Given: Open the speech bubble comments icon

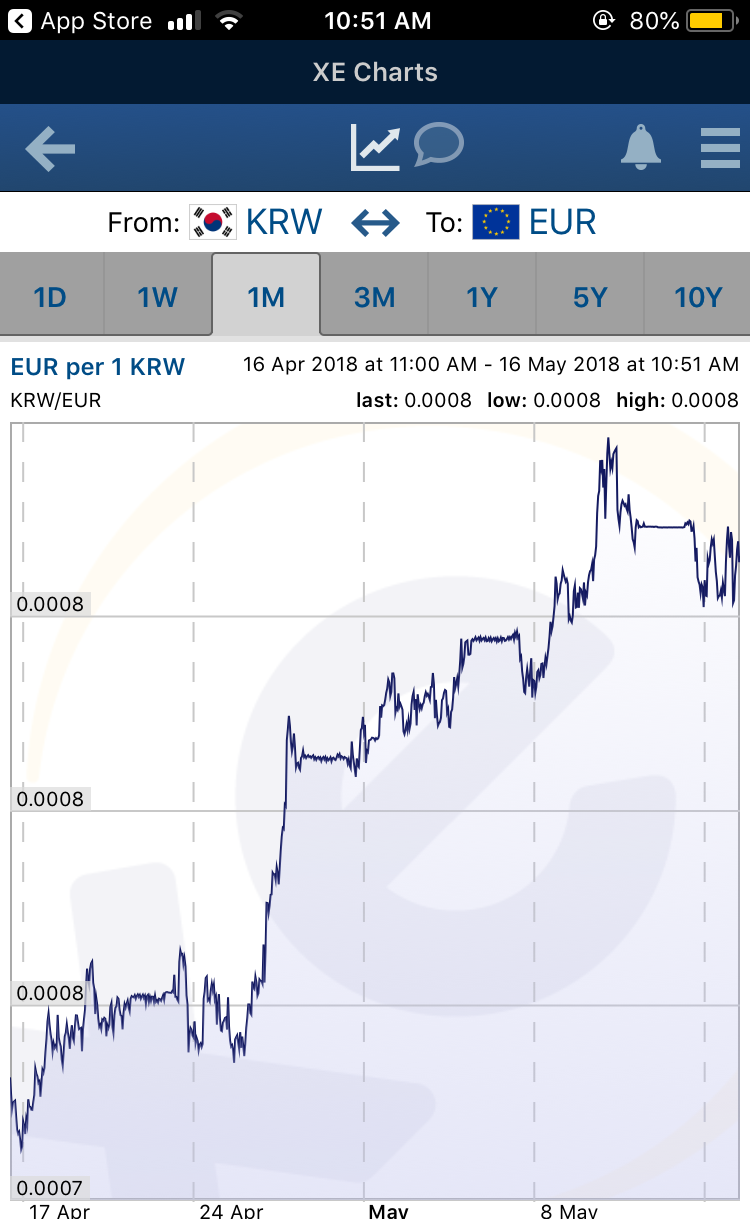Looking at the screenshot, I should 439,145.
